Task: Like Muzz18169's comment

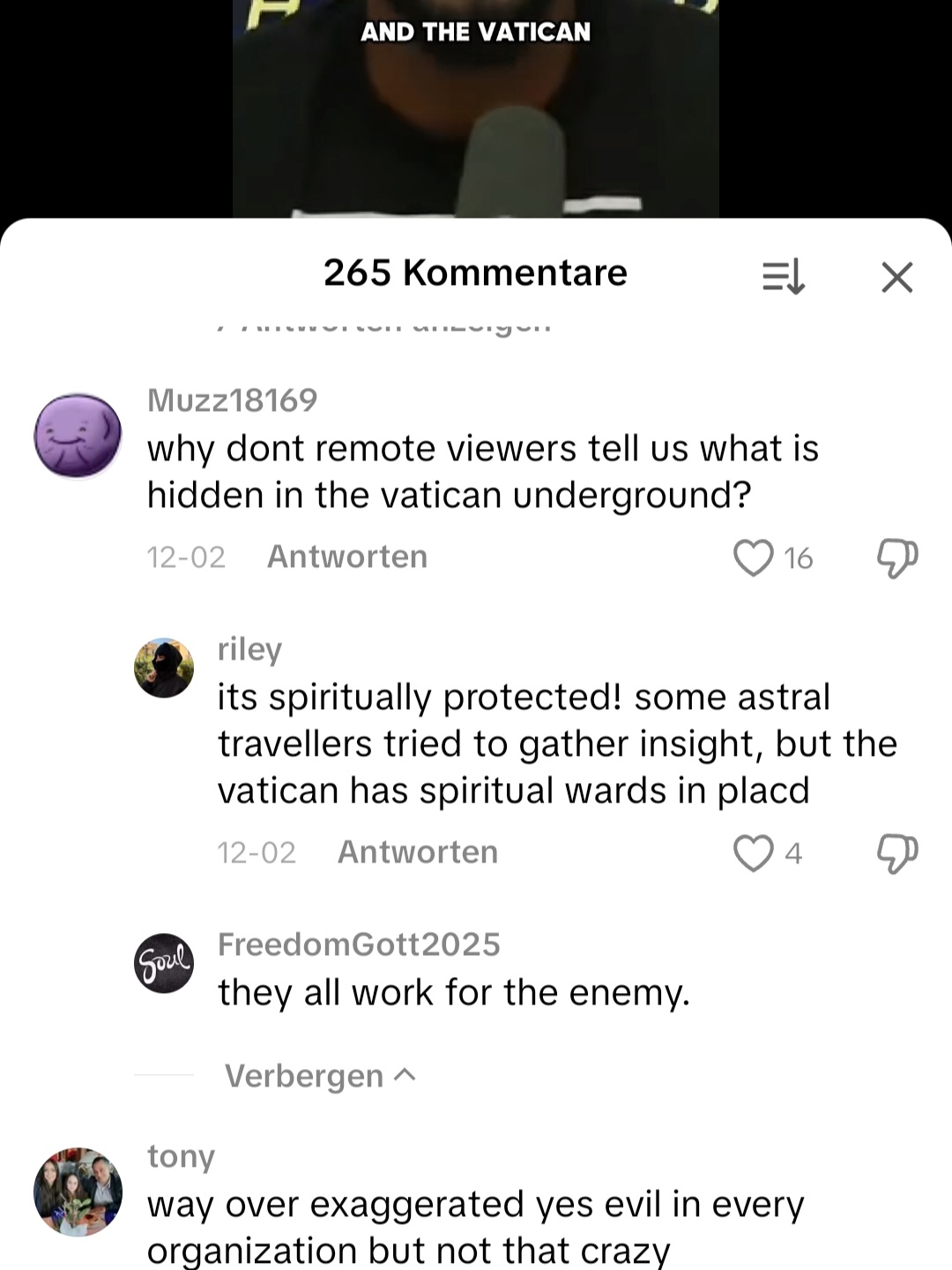Action: (753, 557)
